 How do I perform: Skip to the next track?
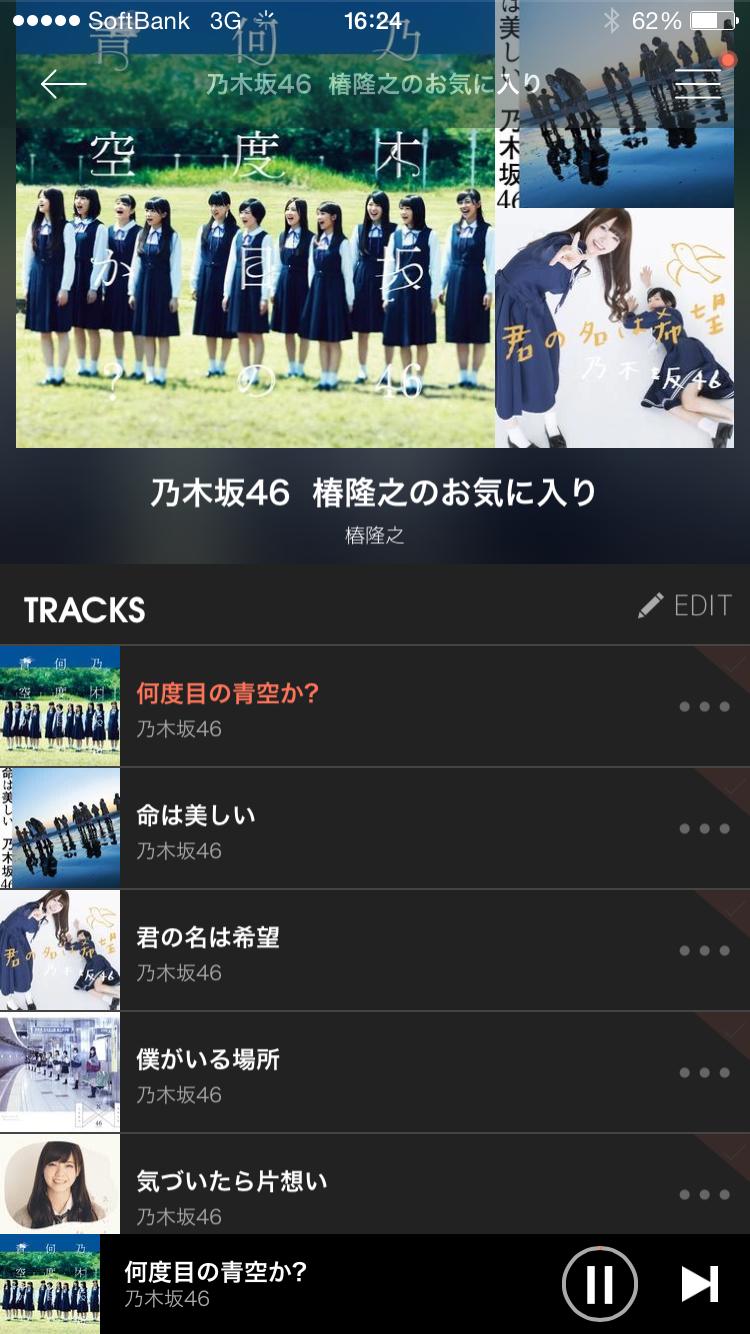tap(699, 1284)
